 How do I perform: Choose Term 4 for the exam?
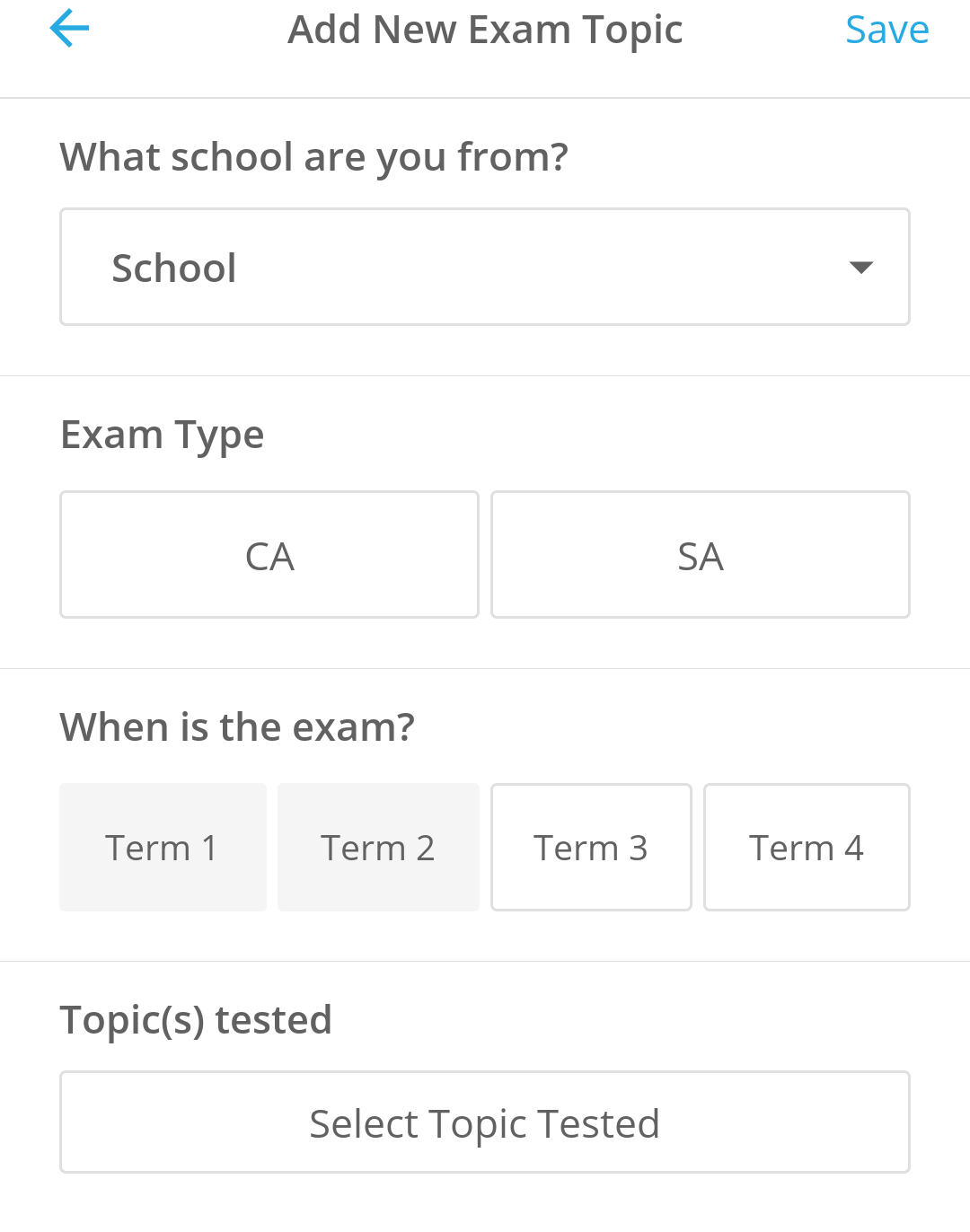(x=807, y=848)
